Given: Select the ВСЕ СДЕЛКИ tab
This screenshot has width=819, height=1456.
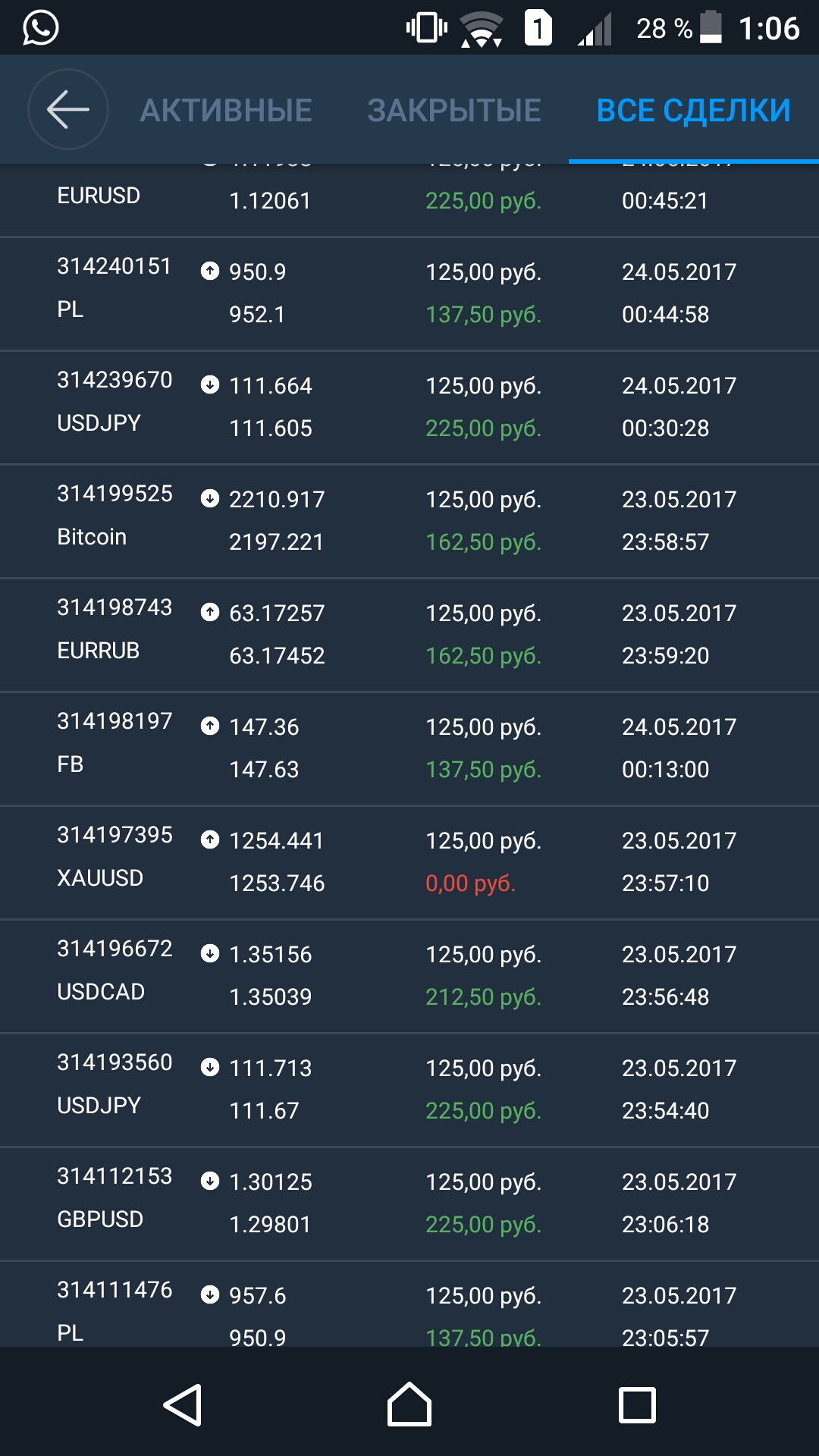Looking at the screenshot, I should pos(693,111).
